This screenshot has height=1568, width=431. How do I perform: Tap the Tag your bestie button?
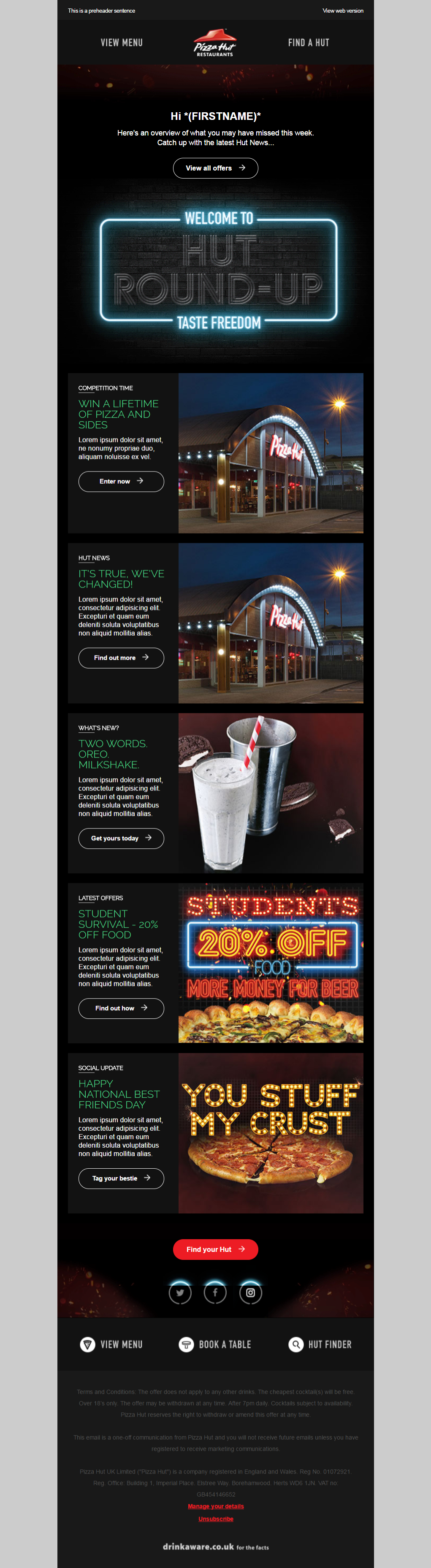[x=121, y=1178]
